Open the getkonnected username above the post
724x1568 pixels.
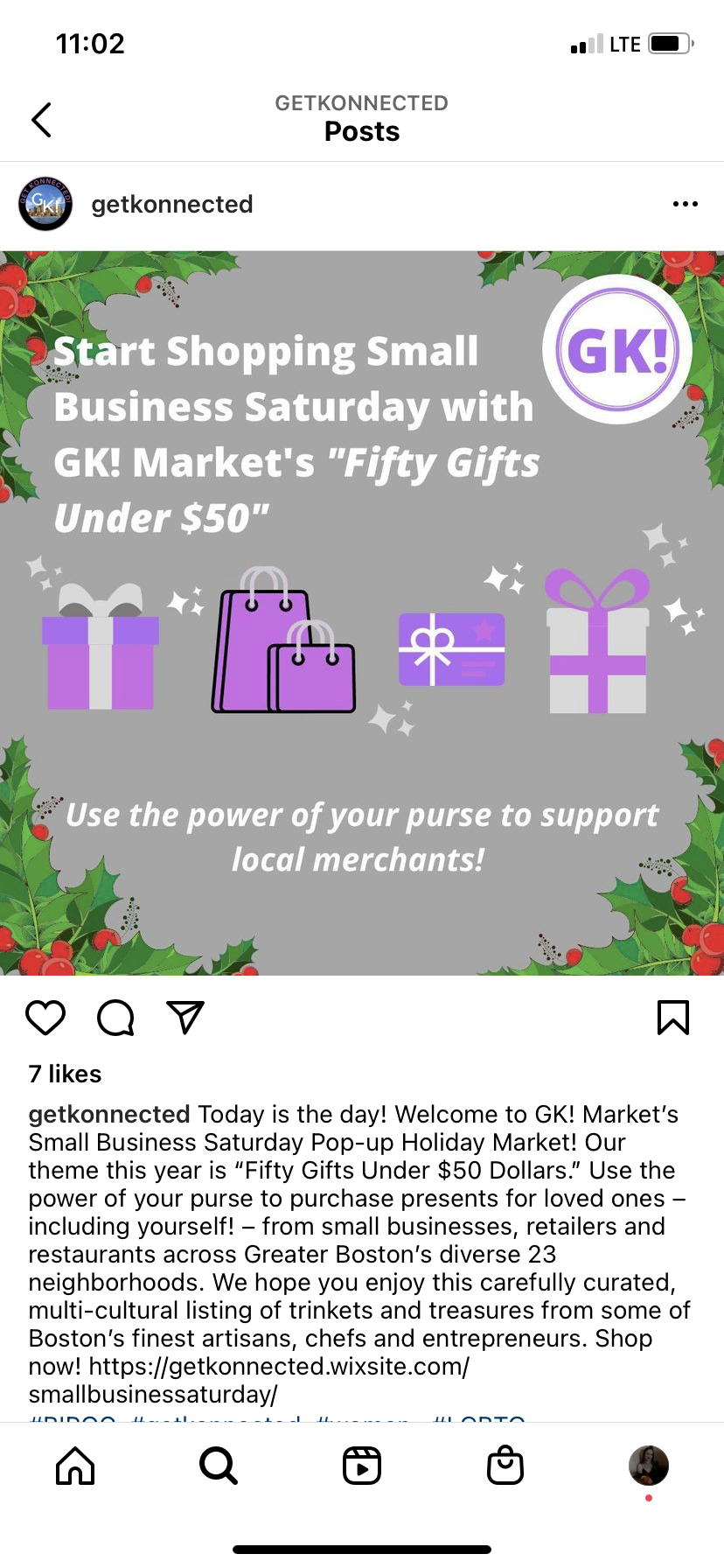click(x=172, y=204)
